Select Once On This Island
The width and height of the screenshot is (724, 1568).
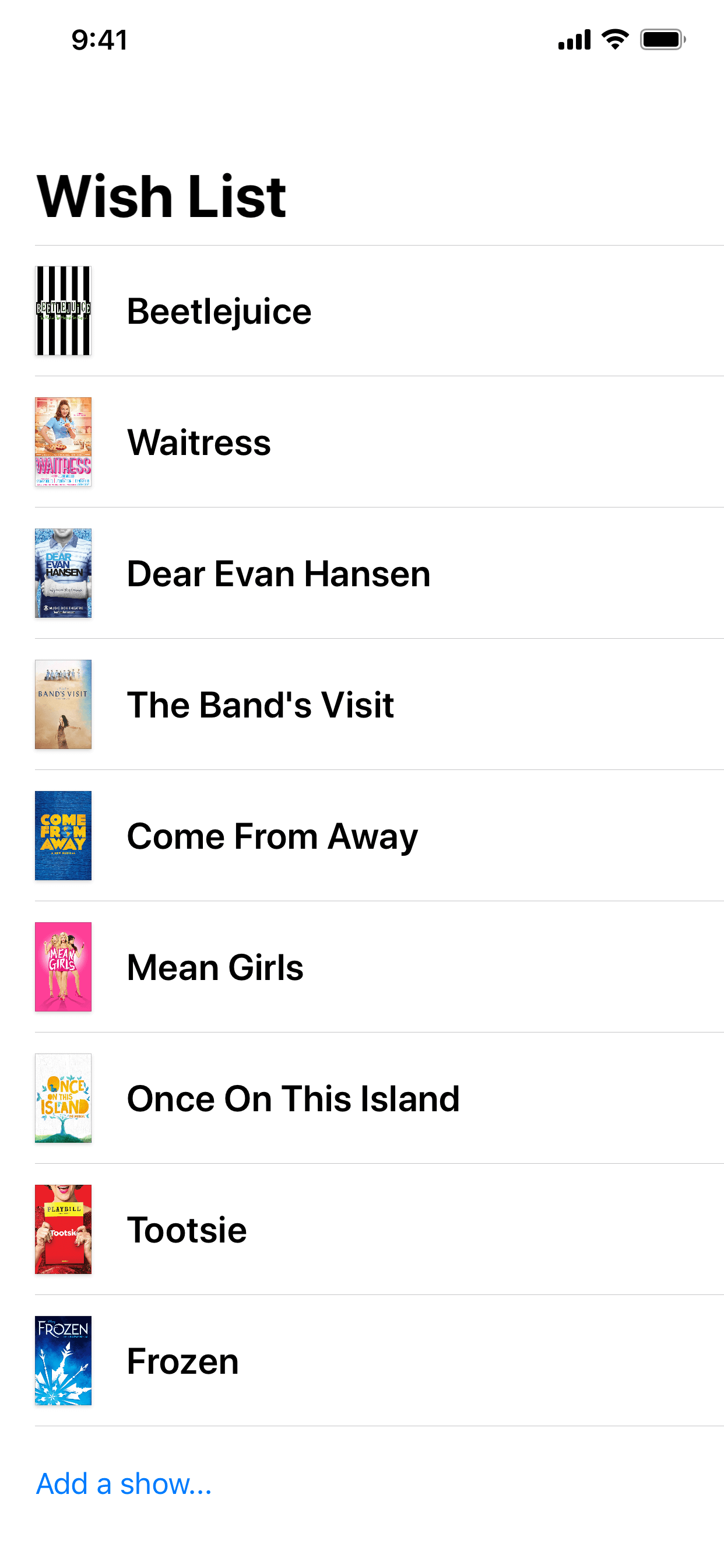(293, 1098)
